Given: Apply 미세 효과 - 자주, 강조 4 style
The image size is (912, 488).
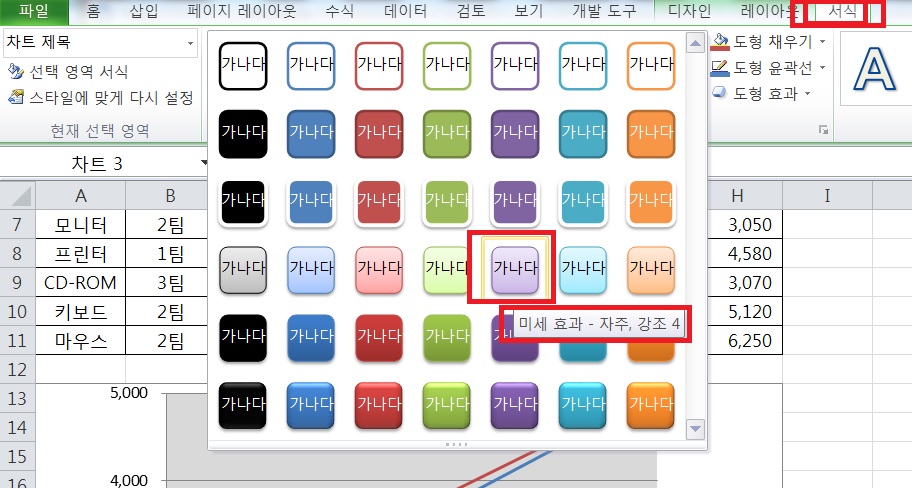Looking at the screenshot, I should coord(516,267).
